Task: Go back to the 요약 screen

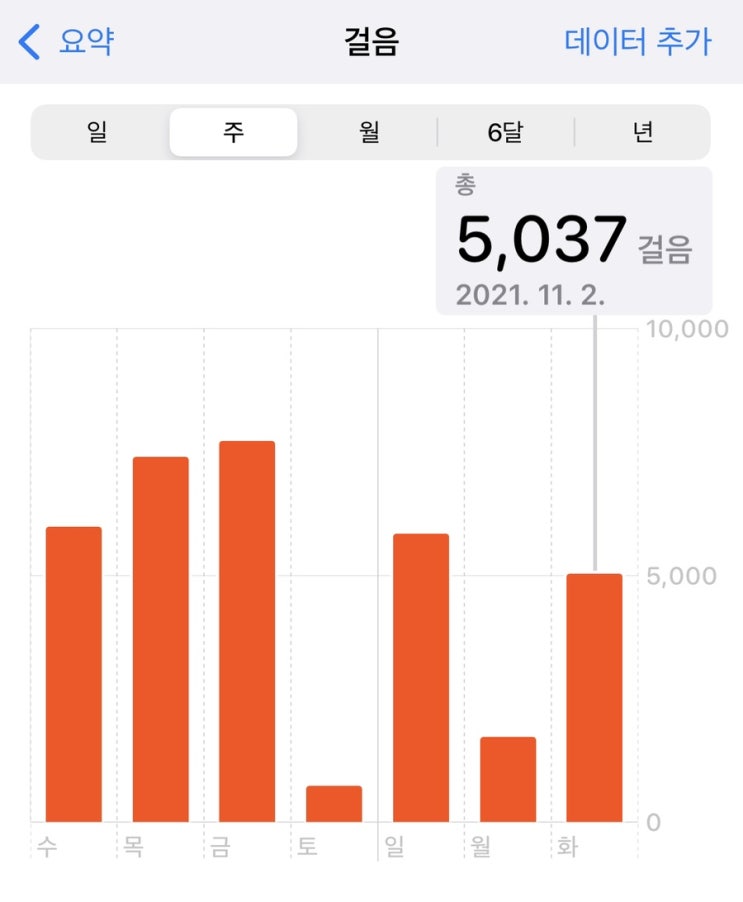Action: 66,41
